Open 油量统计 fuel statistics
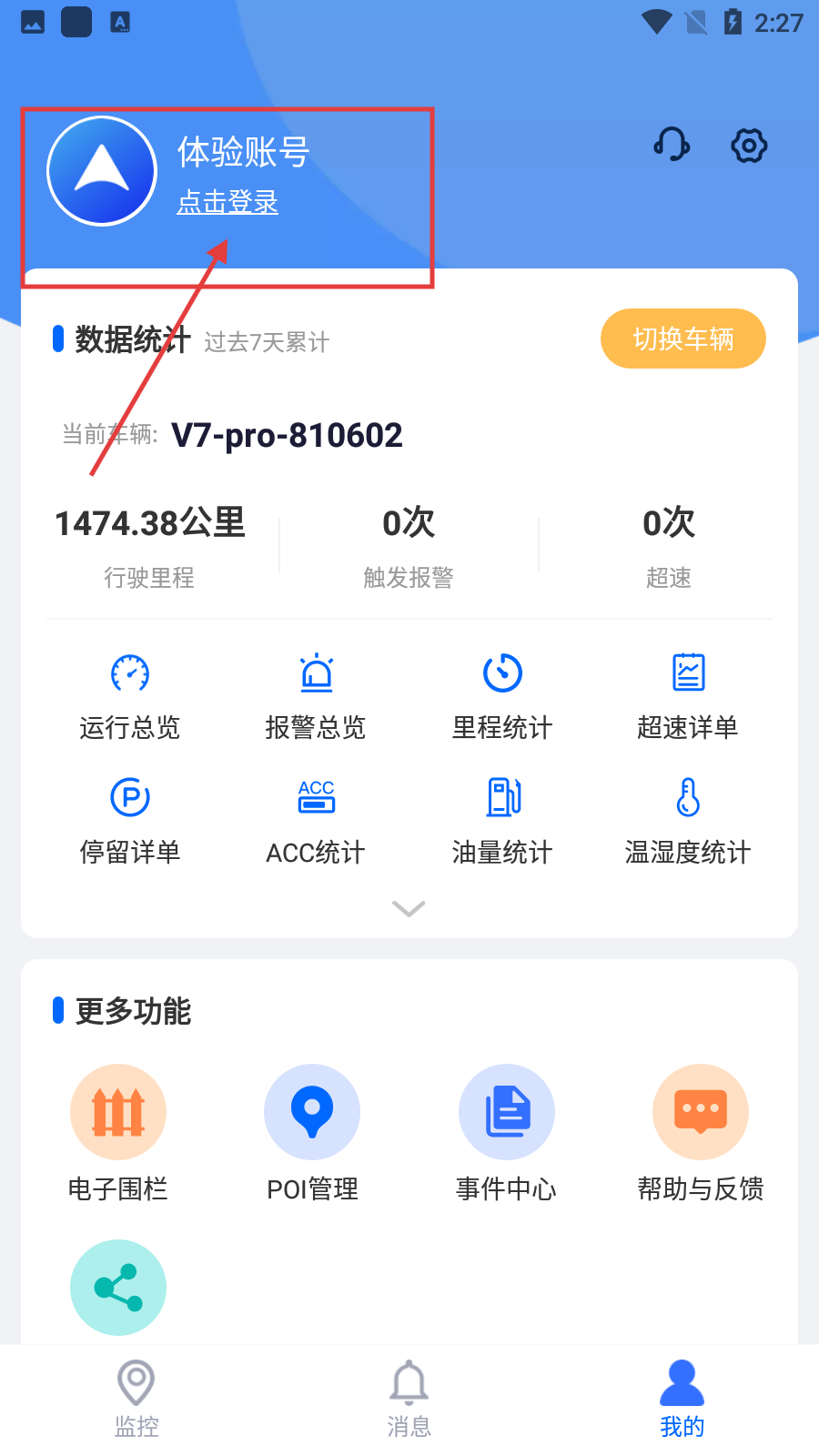The height and width of the screenshot is (1456, 819). [x=502, y=819]
